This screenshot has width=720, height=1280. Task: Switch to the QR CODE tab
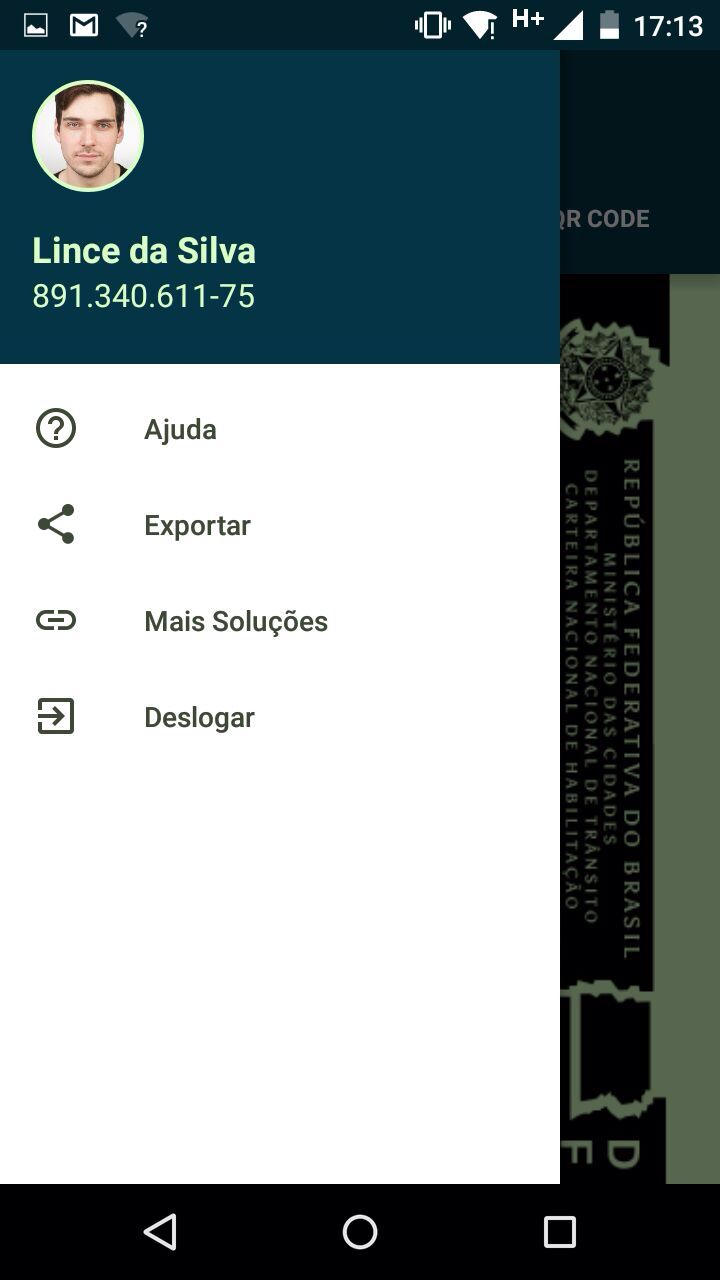(x=605, y=219)
